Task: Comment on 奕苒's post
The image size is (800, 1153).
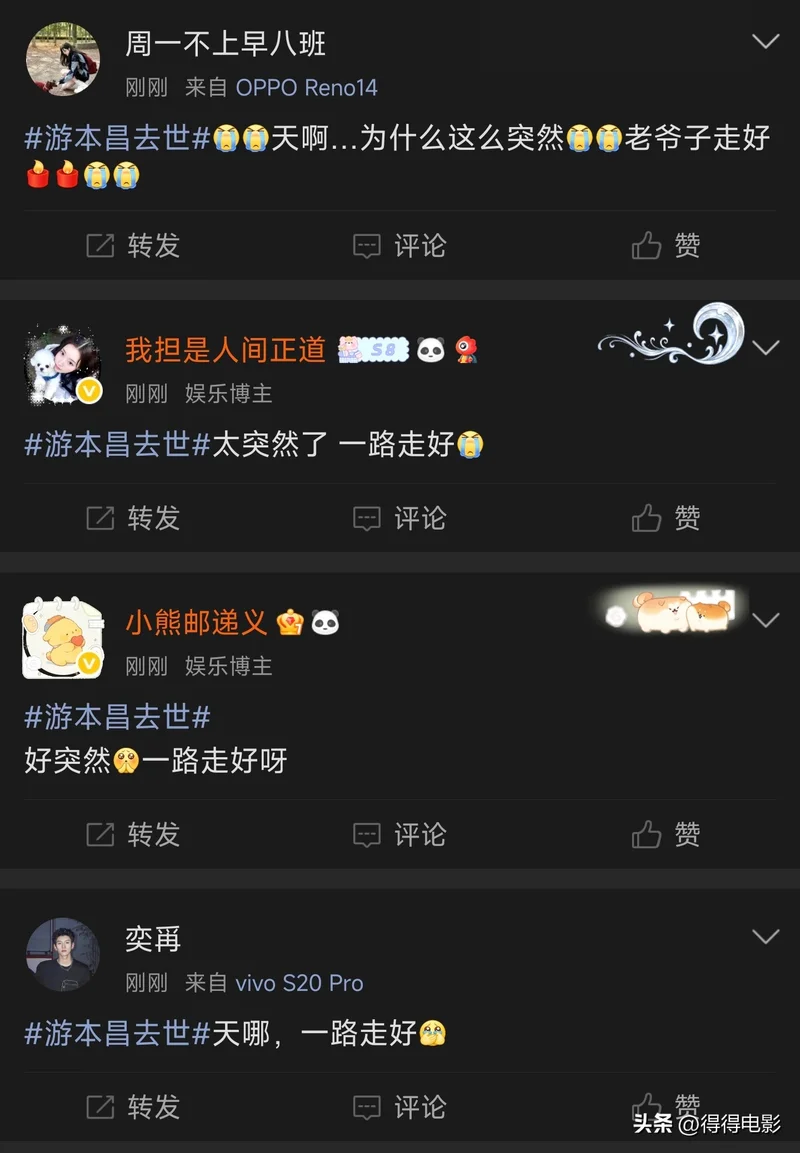Action: (399, 1107)
